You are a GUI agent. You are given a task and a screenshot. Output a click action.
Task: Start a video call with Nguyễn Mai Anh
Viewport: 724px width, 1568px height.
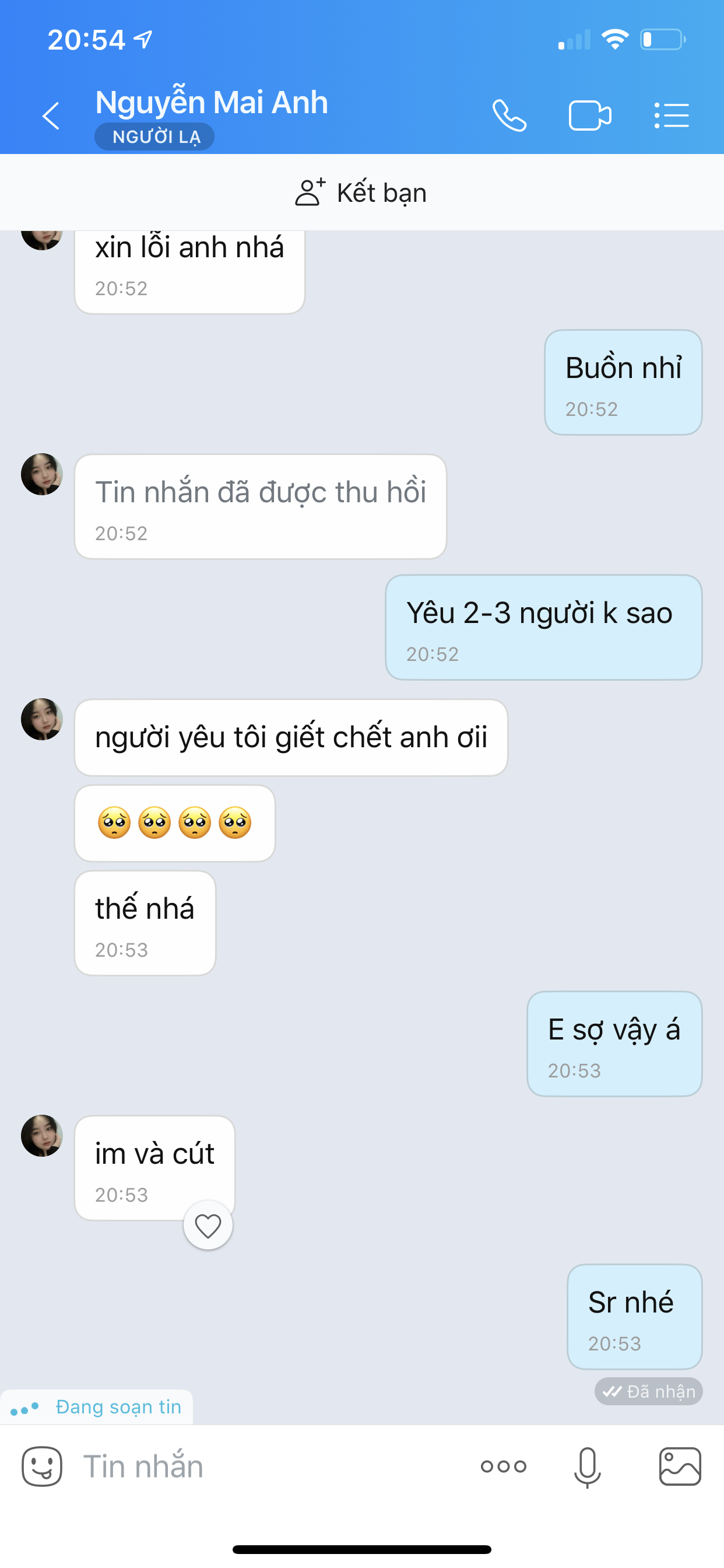(589, 116)
